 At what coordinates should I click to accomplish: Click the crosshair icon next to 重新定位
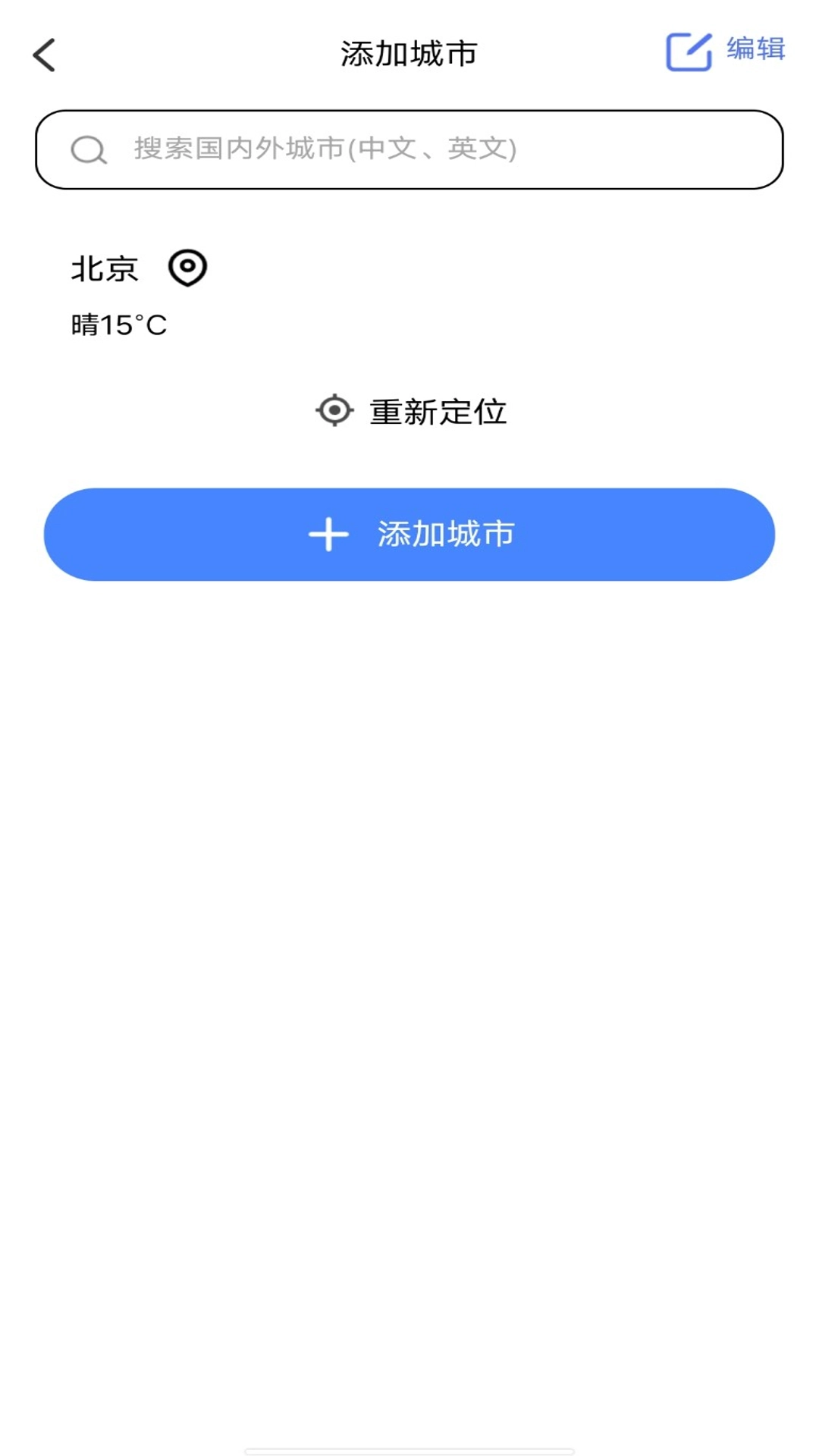coord(334,410)
